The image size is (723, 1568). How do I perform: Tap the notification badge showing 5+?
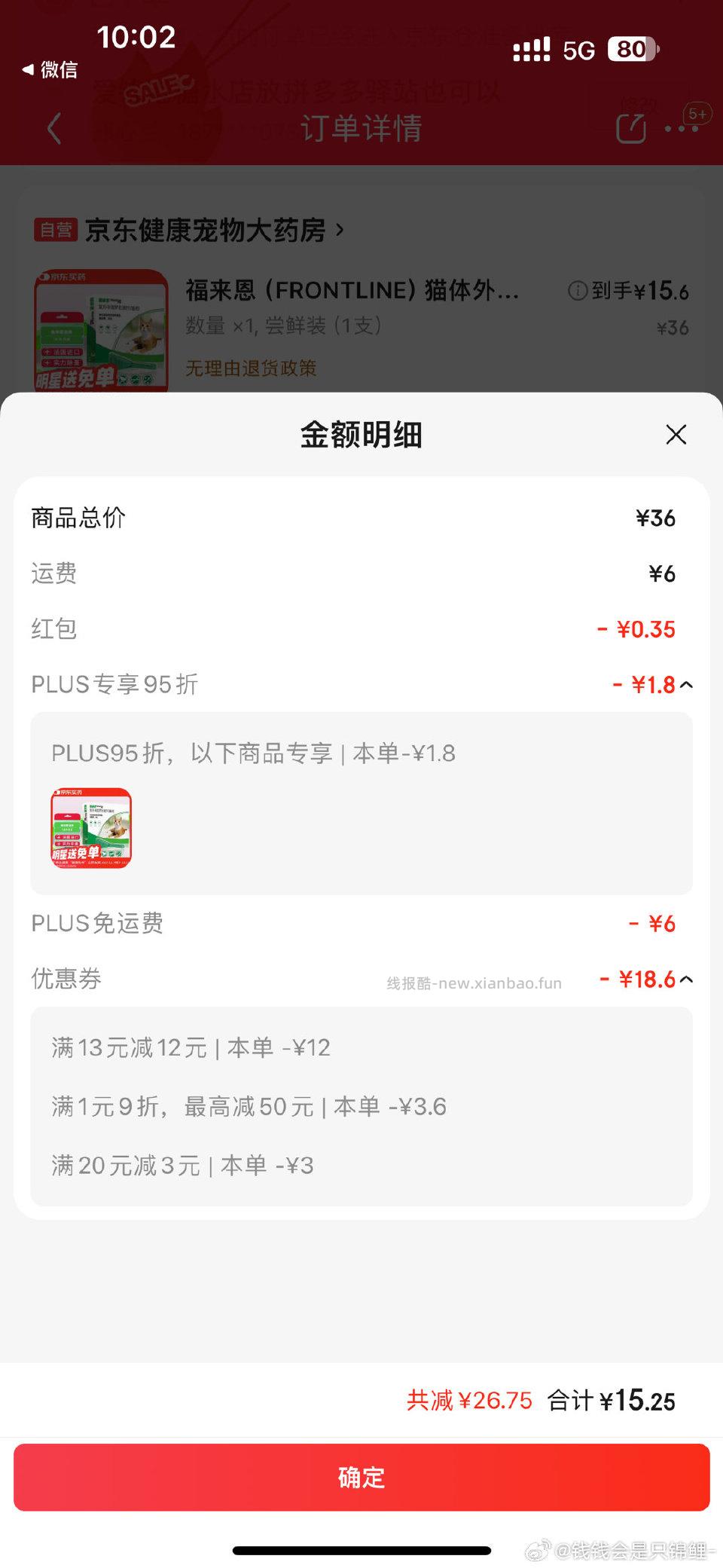697,115
